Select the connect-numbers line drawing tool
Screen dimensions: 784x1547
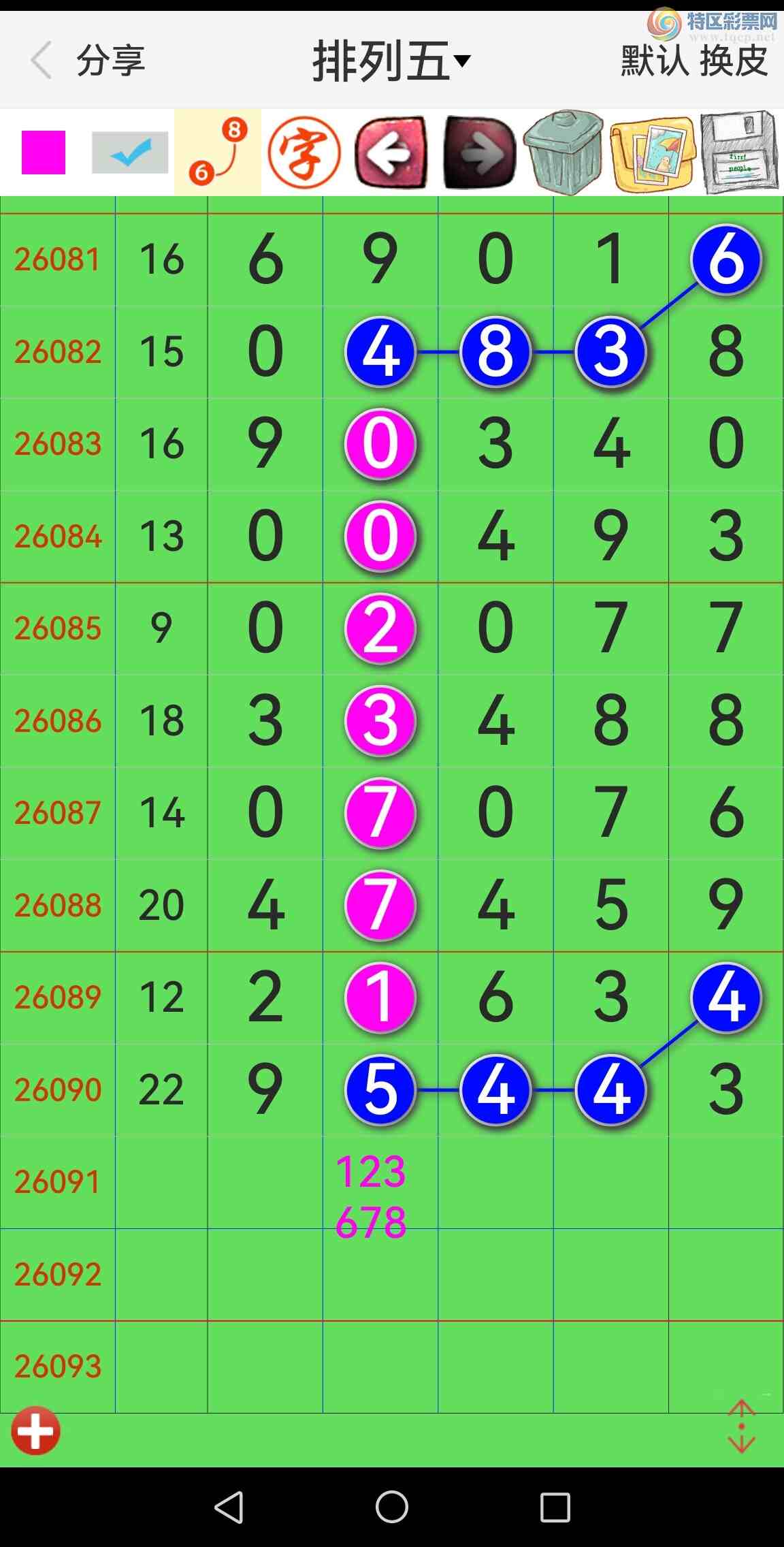(216, 151)
